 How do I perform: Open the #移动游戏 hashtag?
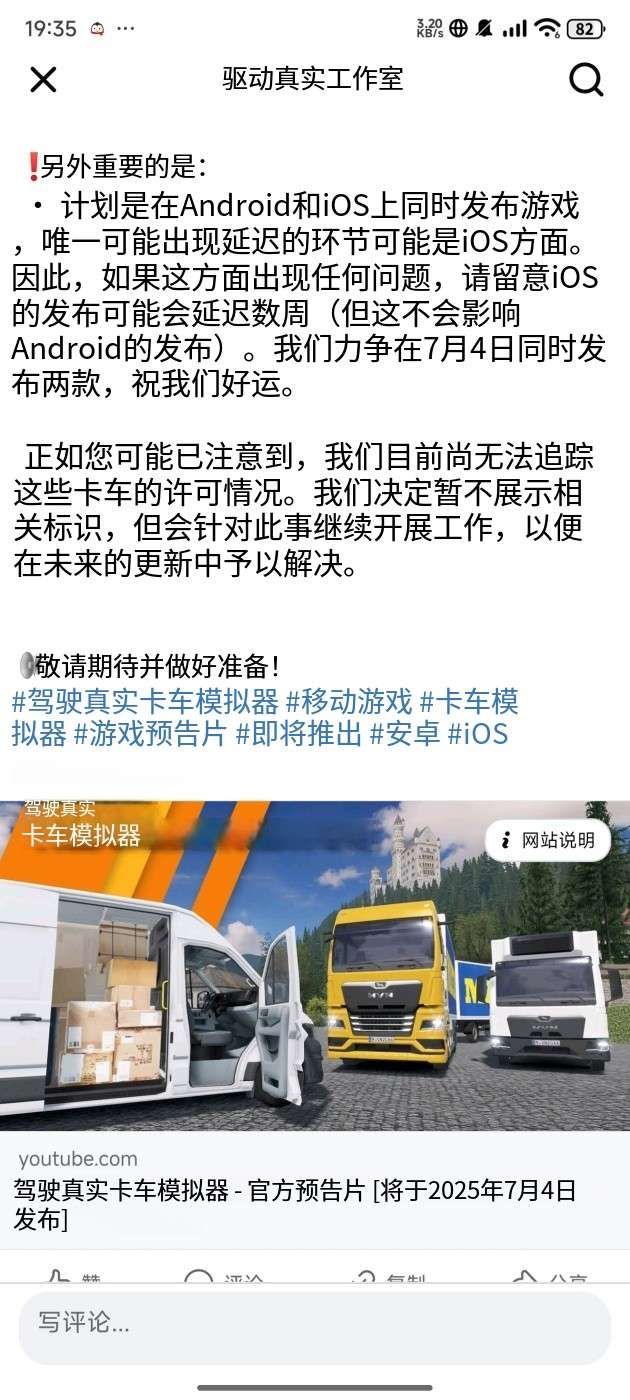click(348, 701)
